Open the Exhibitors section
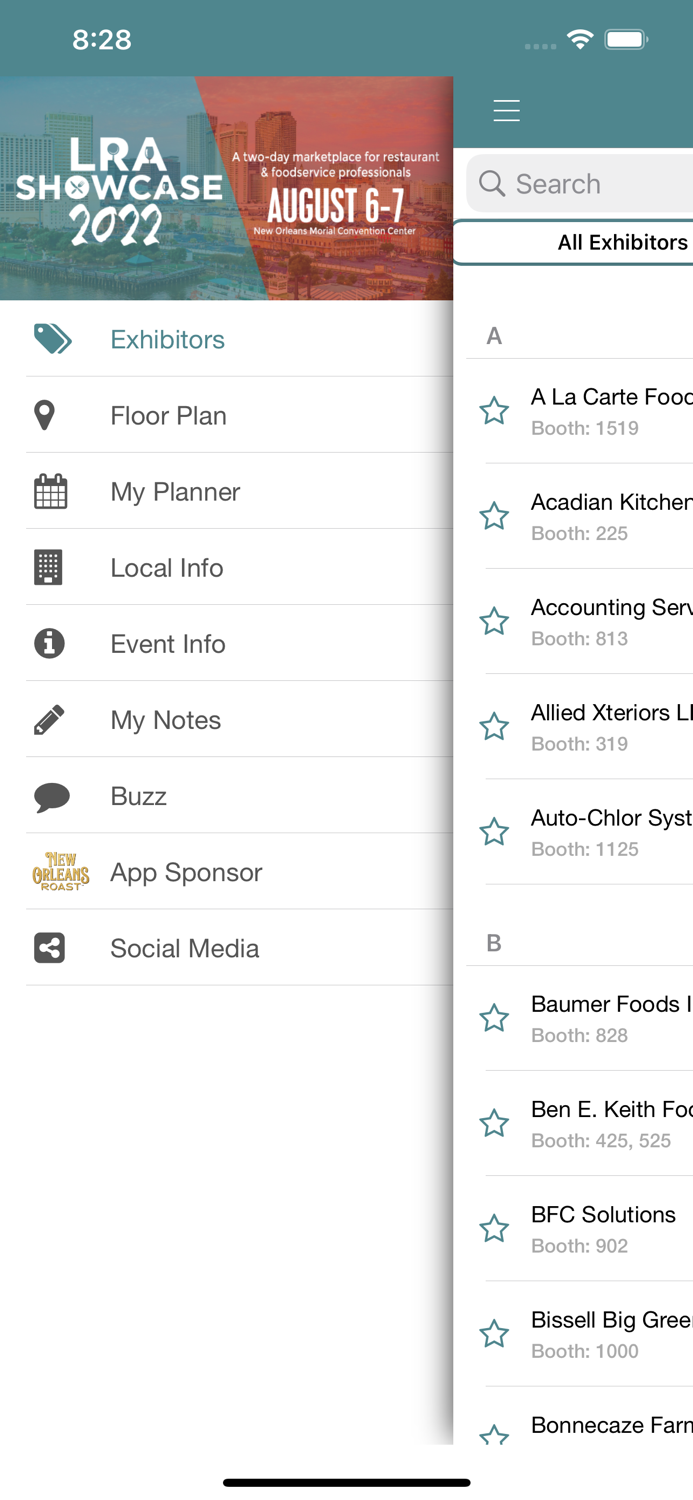The height and width of the screenshot is (1500, 693). (167, 339)
